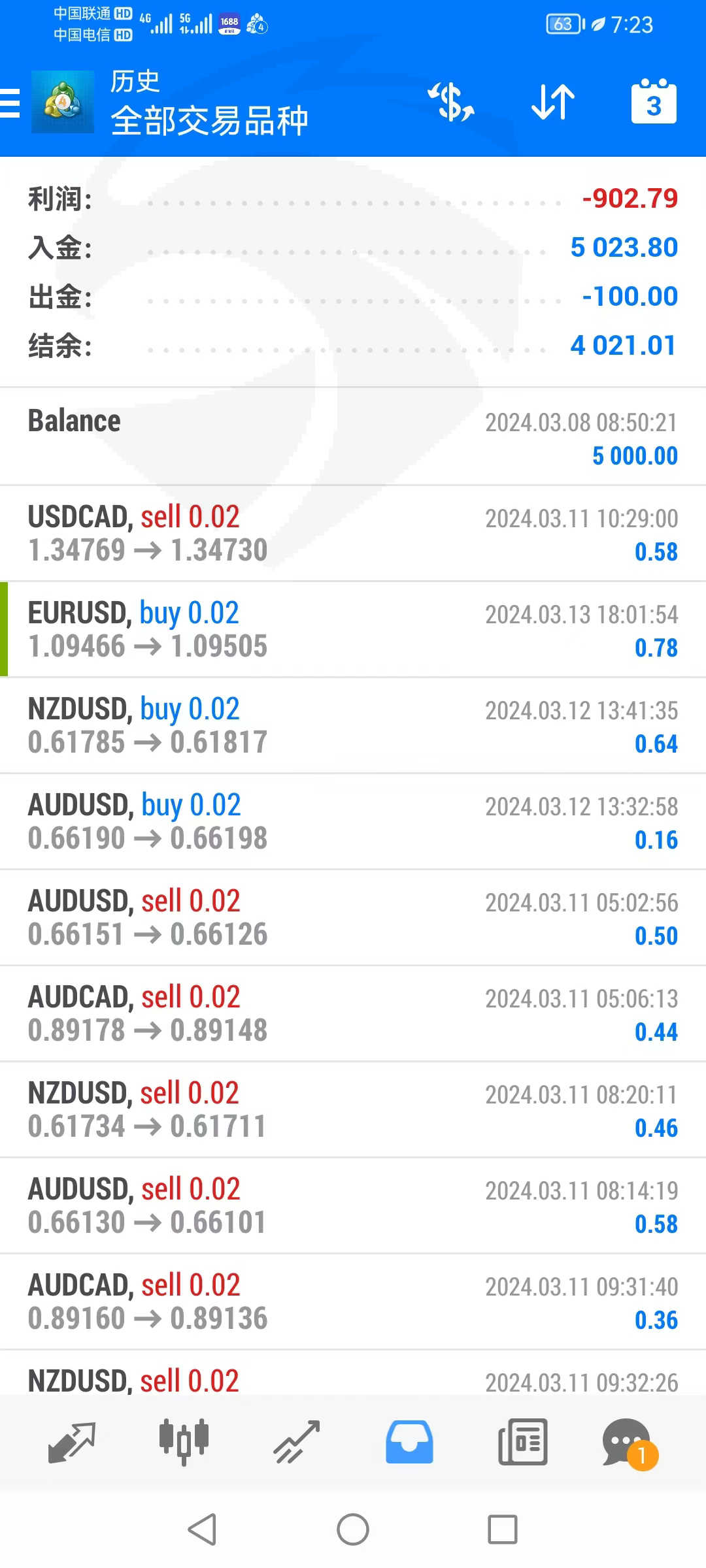Expand the AUDCAD sell deal with profit 0.44

tap(353, 1013)
